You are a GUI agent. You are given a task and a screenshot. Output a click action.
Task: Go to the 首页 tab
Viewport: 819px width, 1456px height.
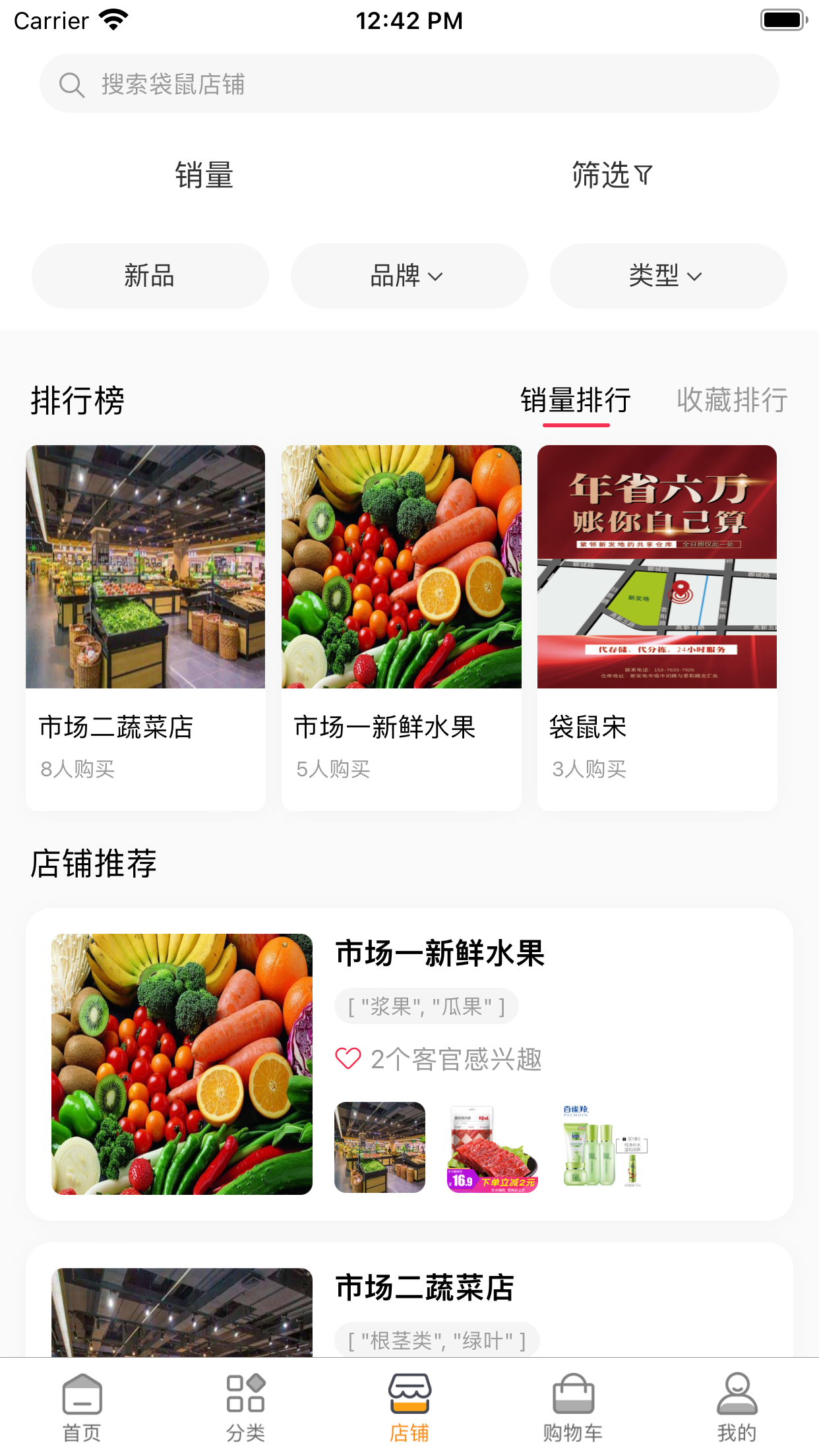82,1407
